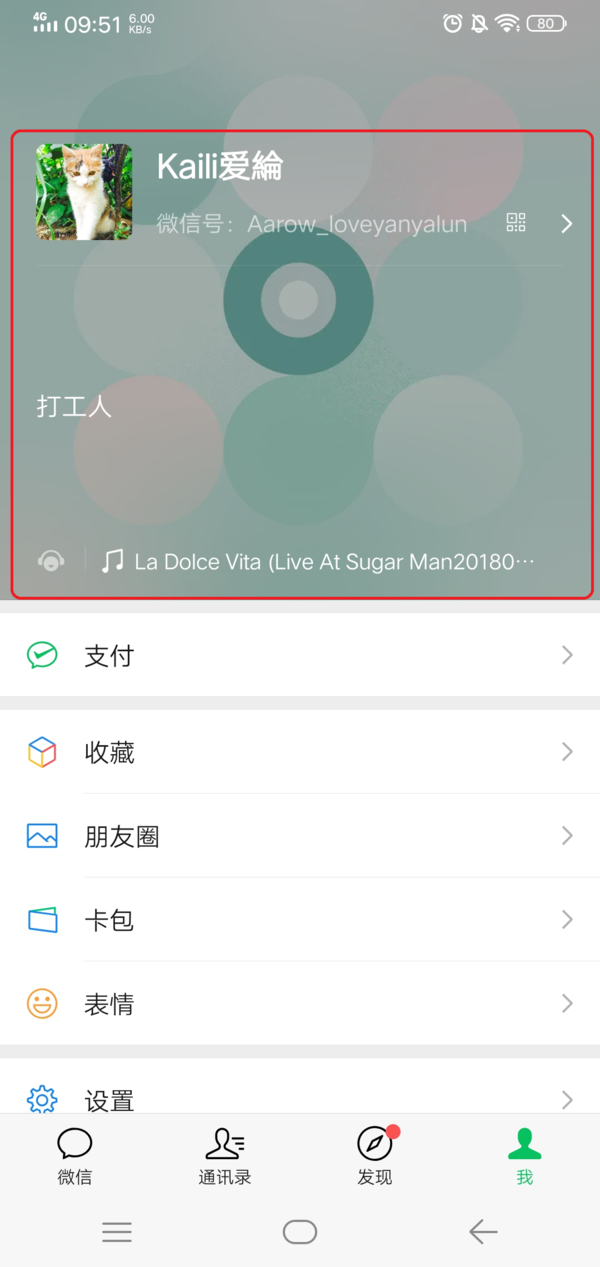Open 设置 settings row
Screen dimensions: 600x1267
(300, 1098)
